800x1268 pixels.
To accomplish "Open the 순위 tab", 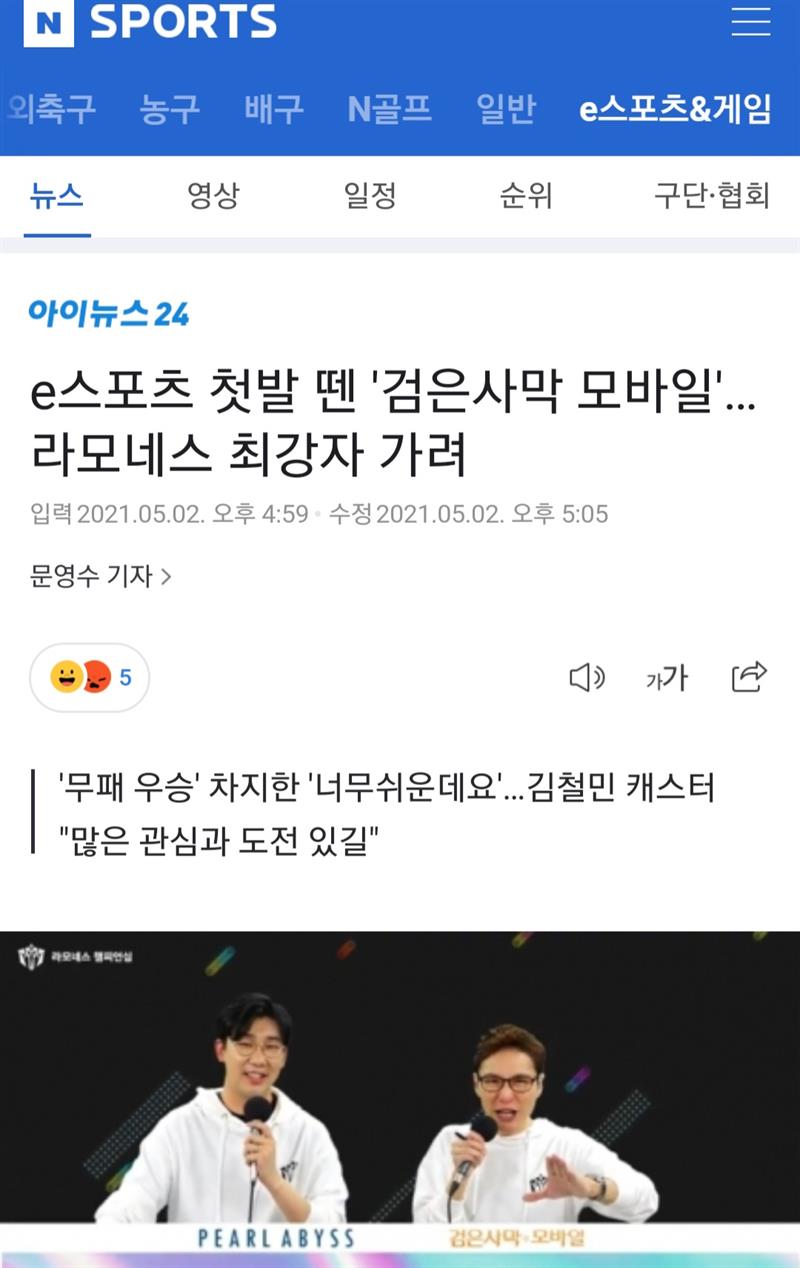I will [x=526, y=196].
